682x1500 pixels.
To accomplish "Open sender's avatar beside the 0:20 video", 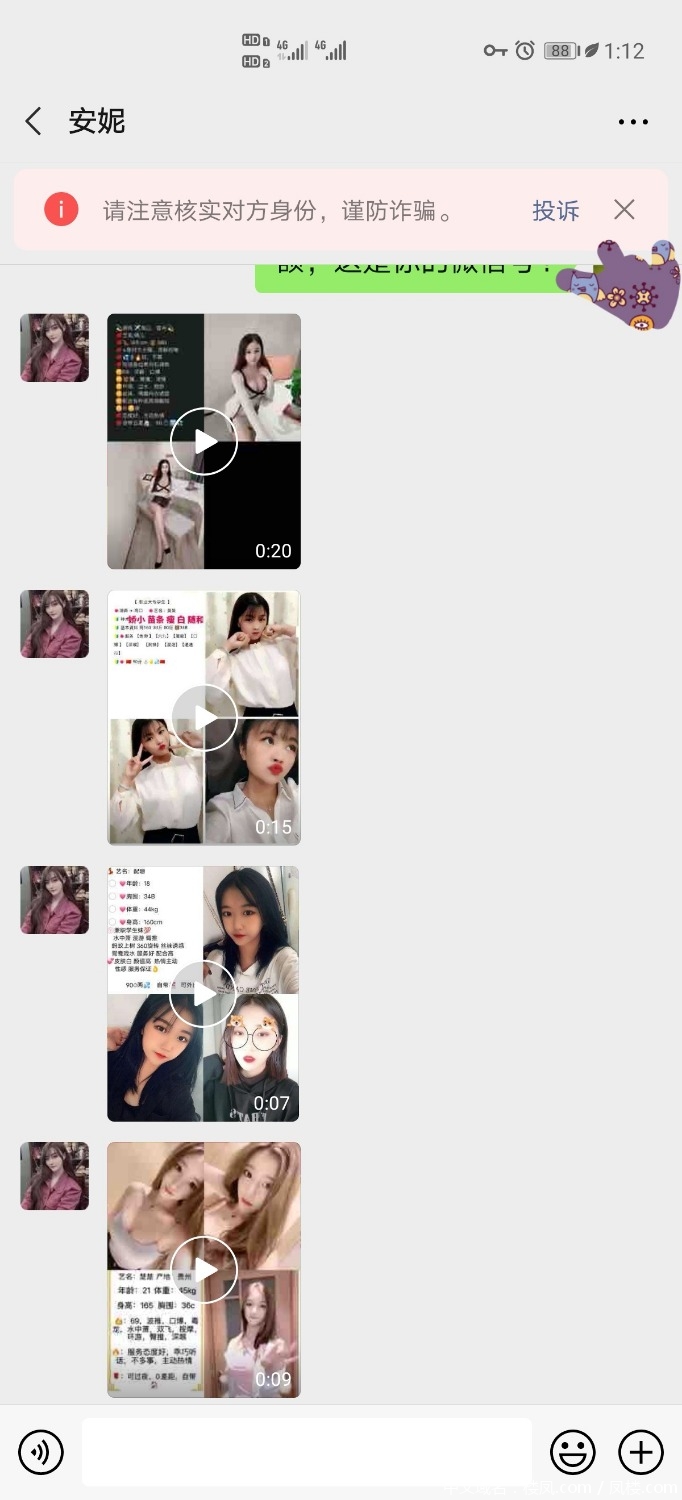I will point(55,348).
